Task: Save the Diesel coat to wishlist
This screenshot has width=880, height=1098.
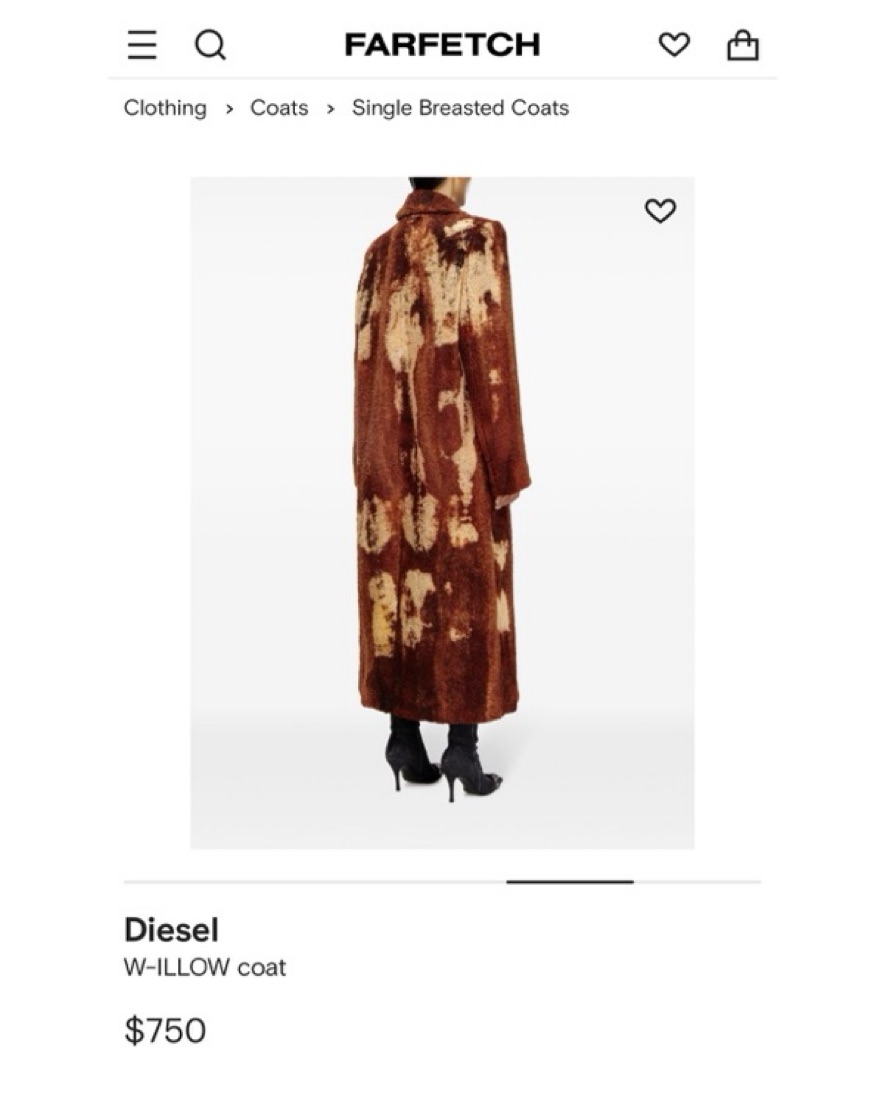Action: [660, 210]
